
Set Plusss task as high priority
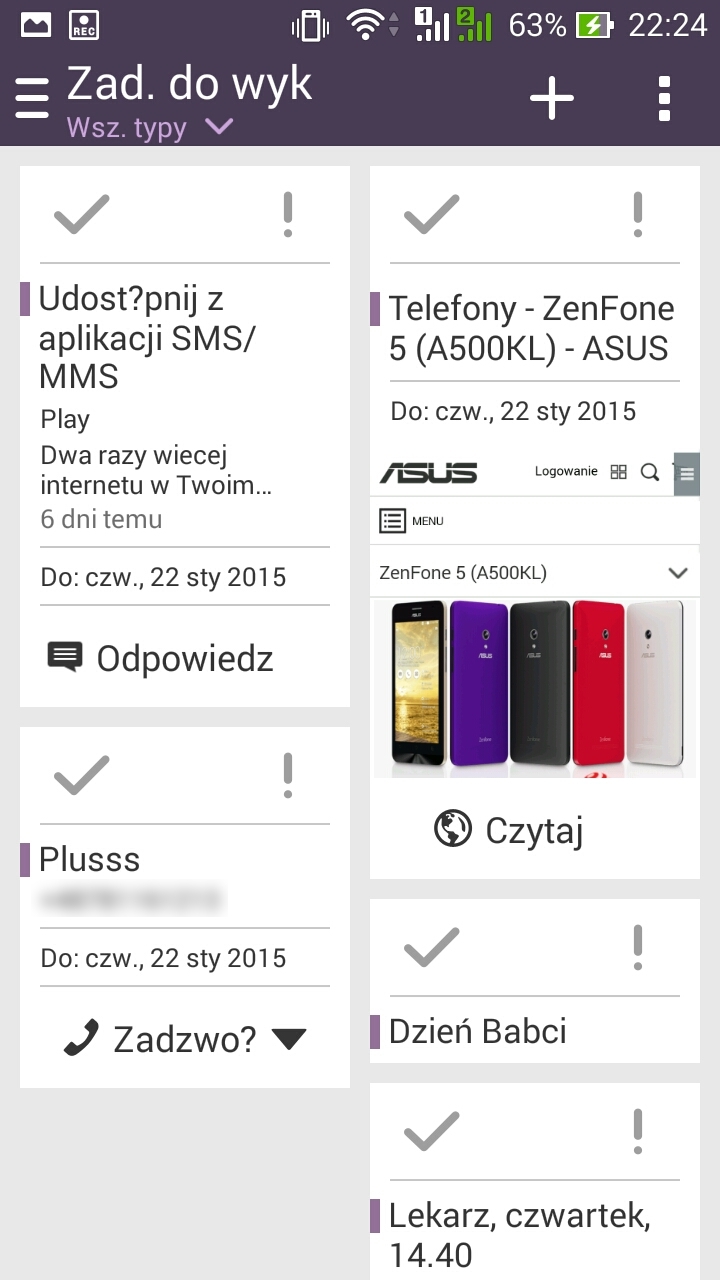288,776
